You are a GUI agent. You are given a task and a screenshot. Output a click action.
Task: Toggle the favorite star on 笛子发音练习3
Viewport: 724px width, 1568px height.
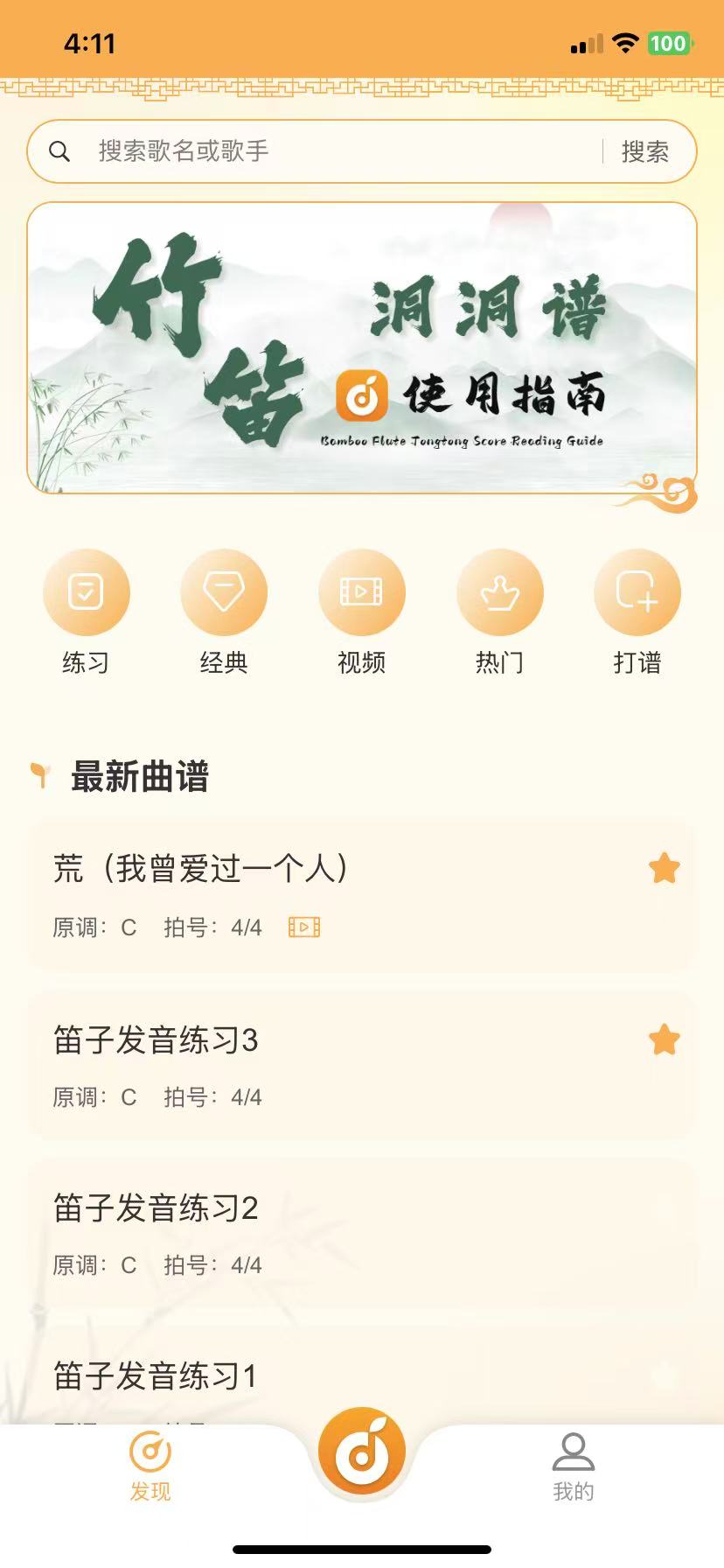point(664,1039)
